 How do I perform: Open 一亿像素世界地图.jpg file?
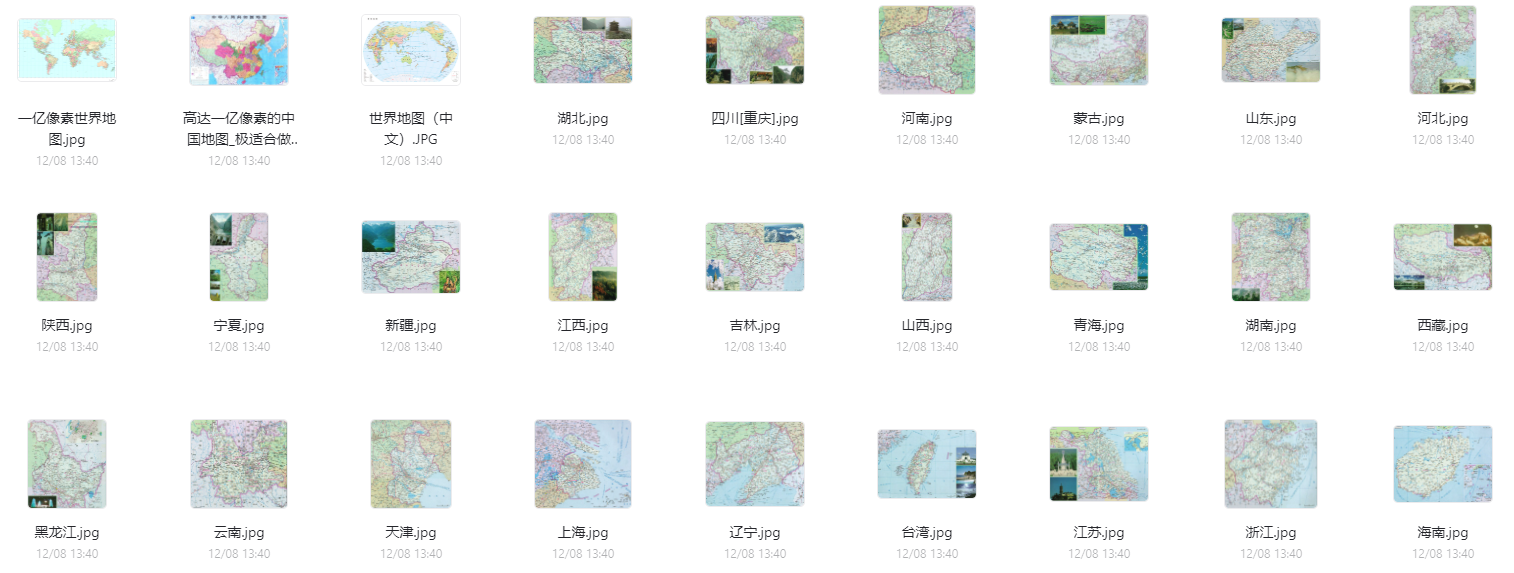(x=67, y=50)
